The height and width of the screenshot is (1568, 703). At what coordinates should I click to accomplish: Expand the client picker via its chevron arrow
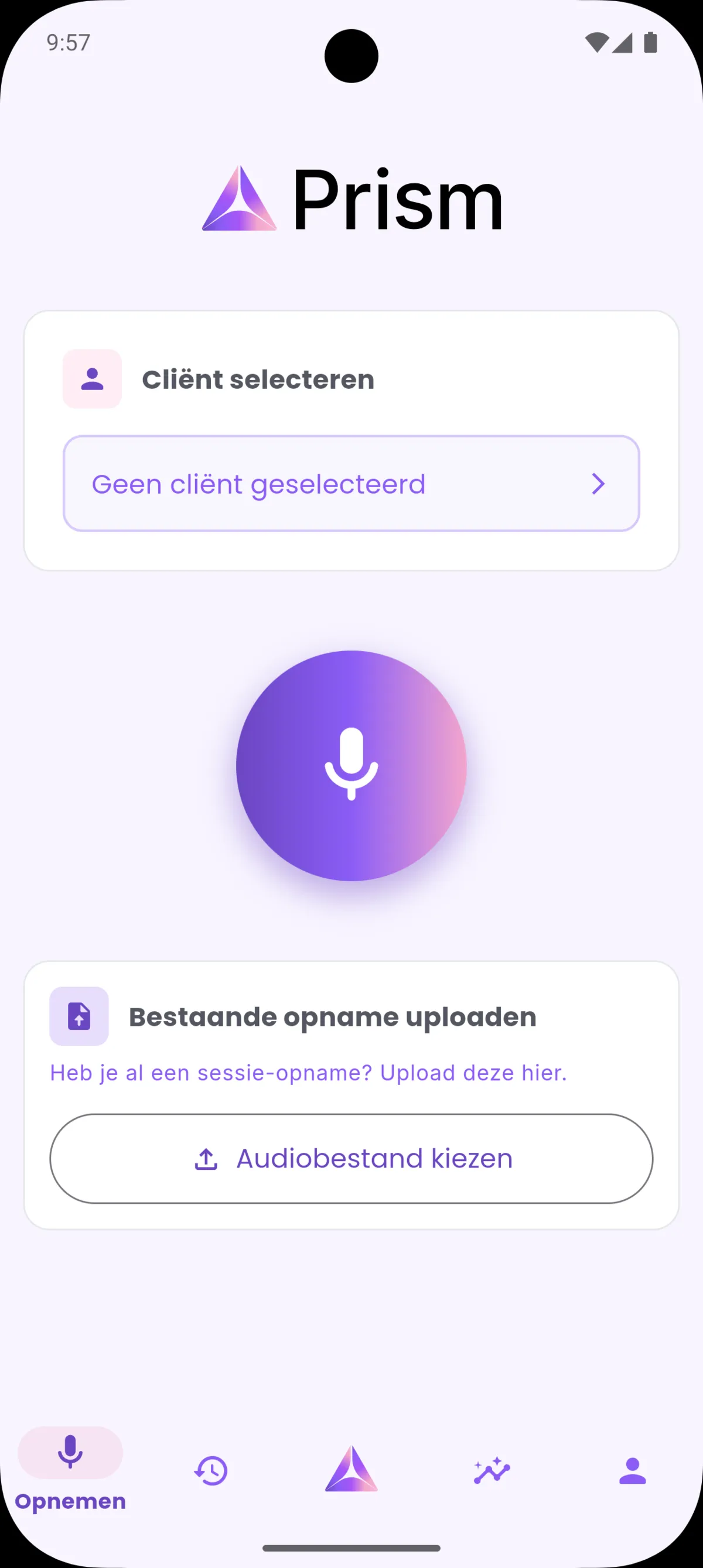click(599, 484)
